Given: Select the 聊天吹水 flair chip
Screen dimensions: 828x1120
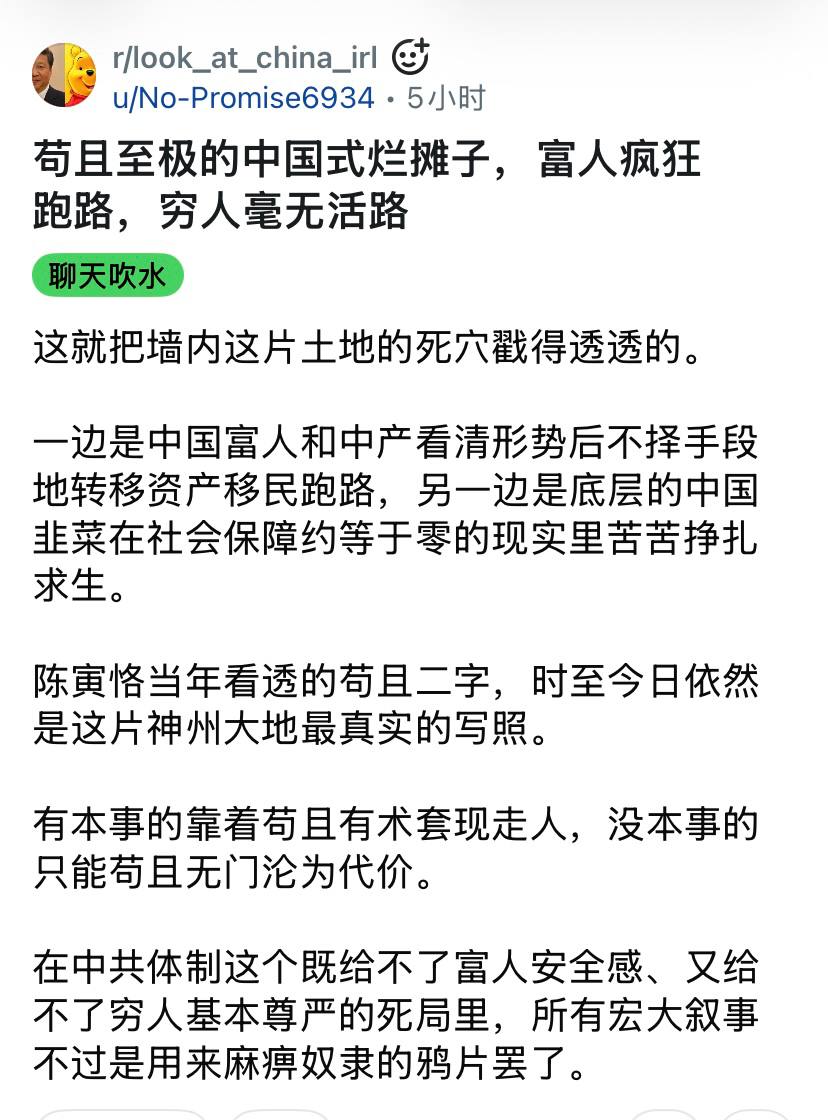Looking at the screenshot, I should [108, 276].
